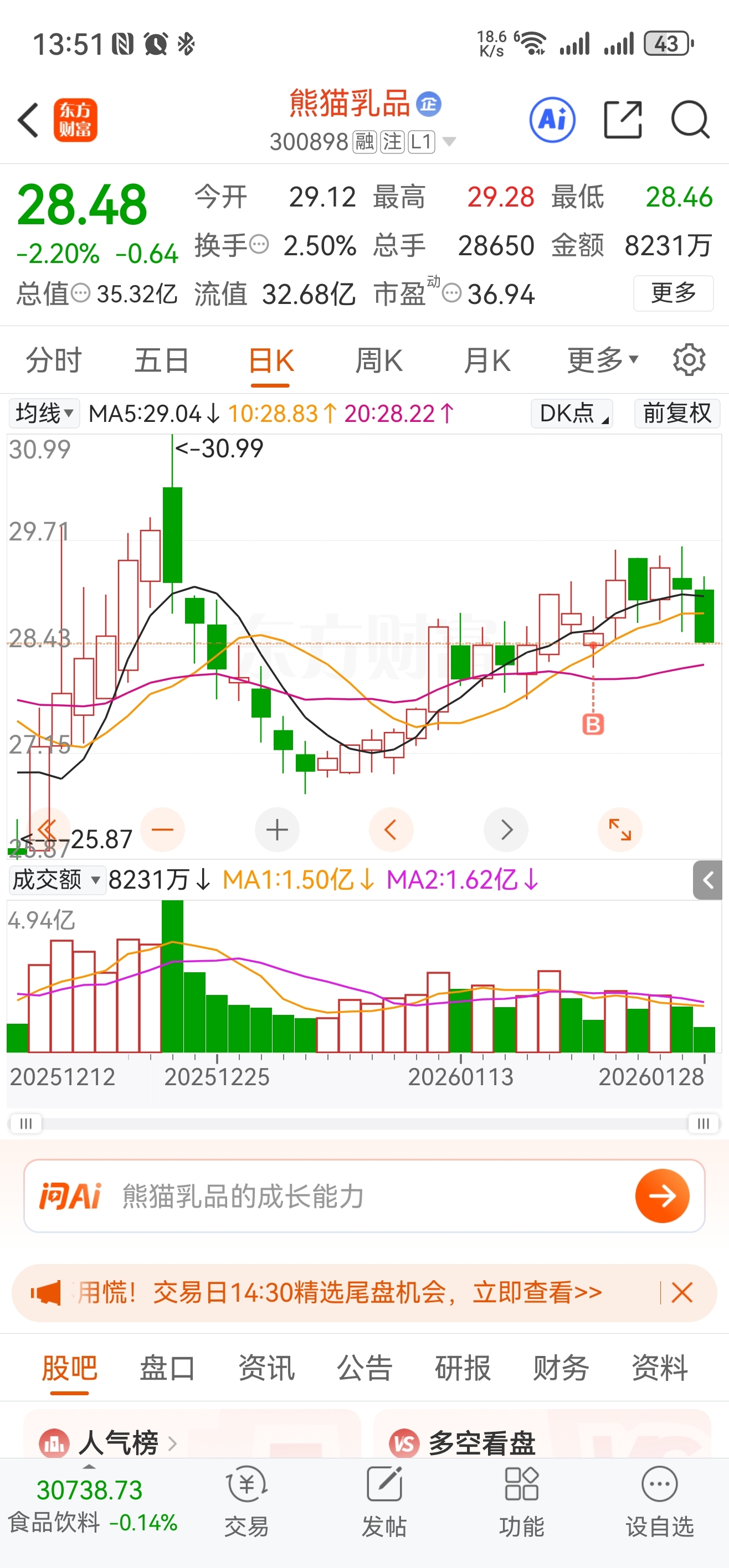Zoom in the K-line chart with plus
The height and width of the screenshot is (1568, 729).
tap(277, 829)
